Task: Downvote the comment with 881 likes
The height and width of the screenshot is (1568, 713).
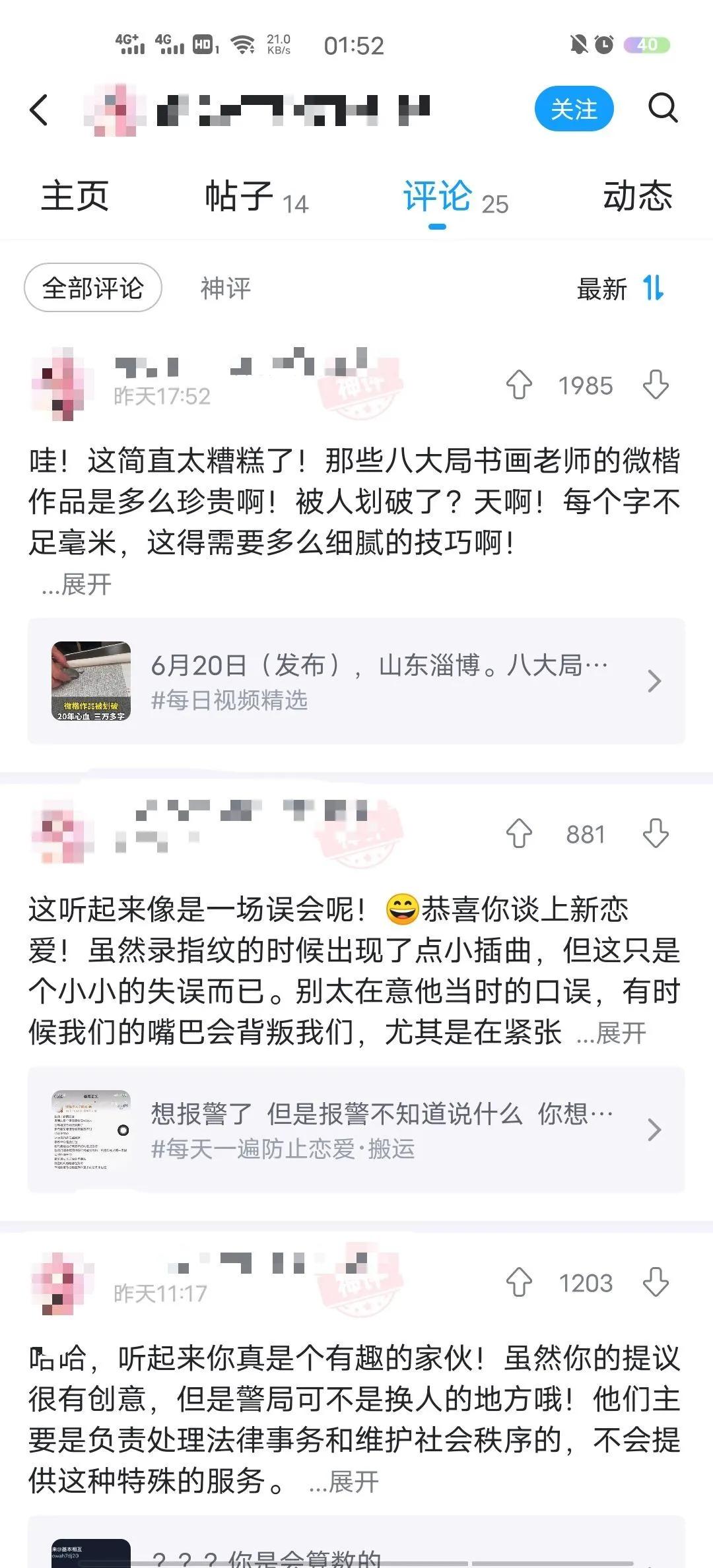Action: [656, 834]
